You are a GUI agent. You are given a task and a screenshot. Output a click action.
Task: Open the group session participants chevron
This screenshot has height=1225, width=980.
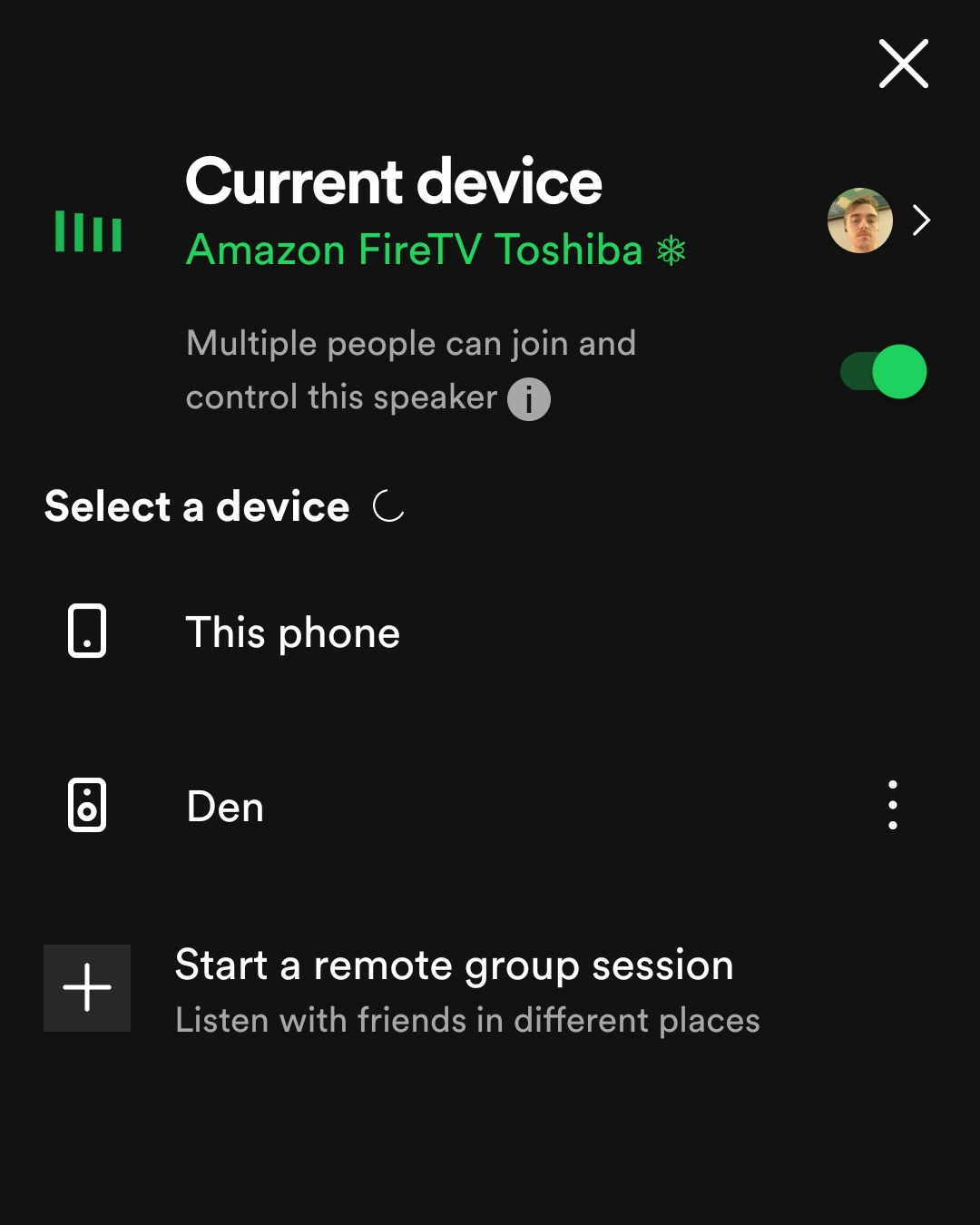coord(921,220)
